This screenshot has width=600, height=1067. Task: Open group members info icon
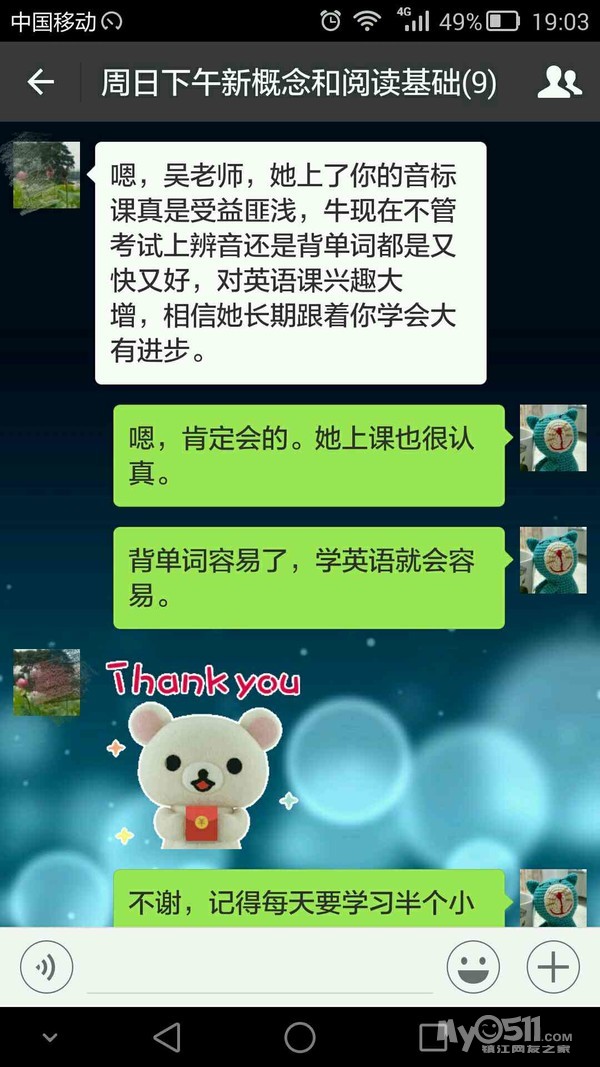559,82
